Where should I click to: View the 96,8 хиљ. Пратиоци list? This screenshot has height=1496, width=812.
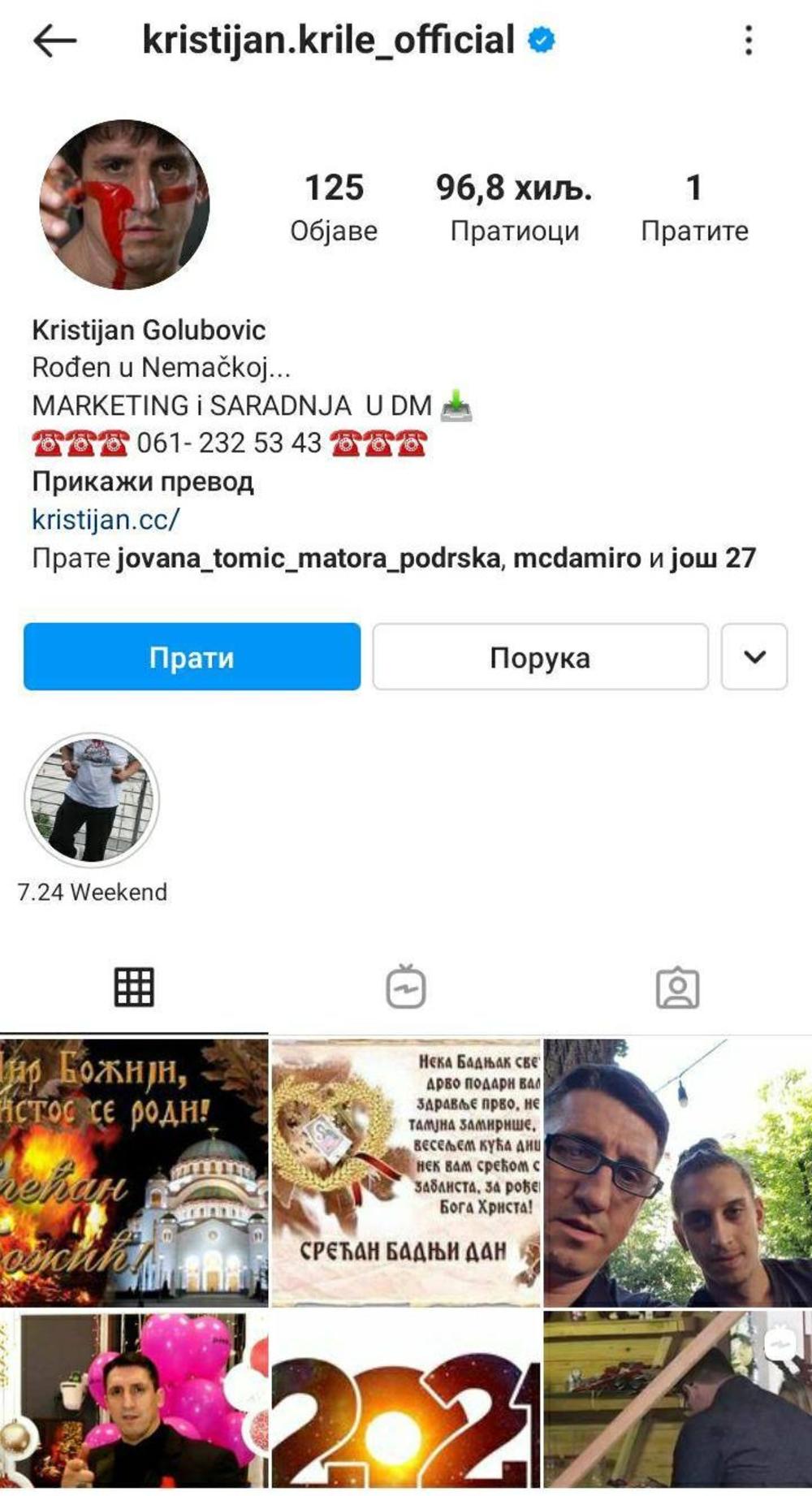[513, 205]
